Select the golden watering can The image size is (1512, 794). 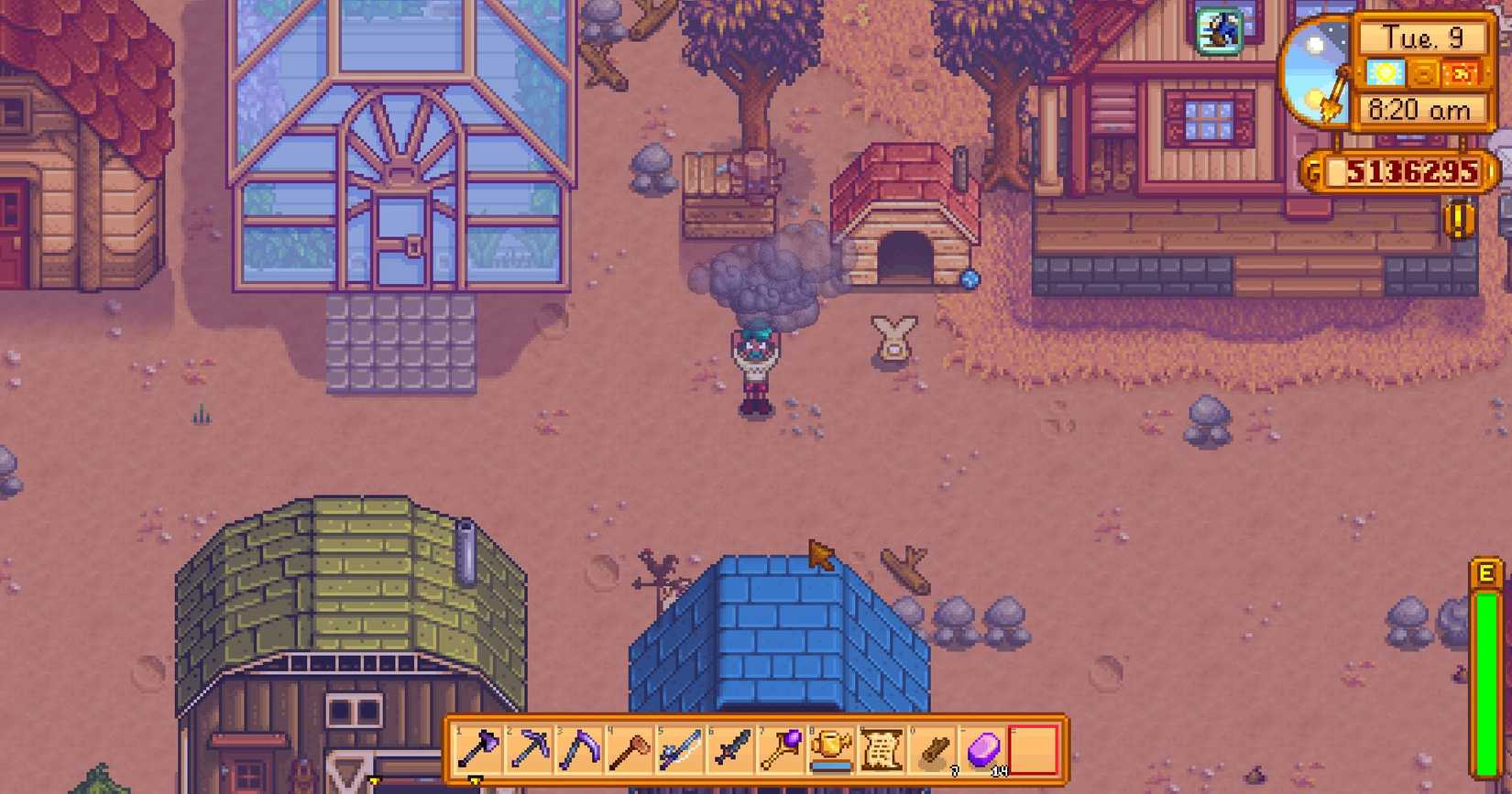point(830,750)
